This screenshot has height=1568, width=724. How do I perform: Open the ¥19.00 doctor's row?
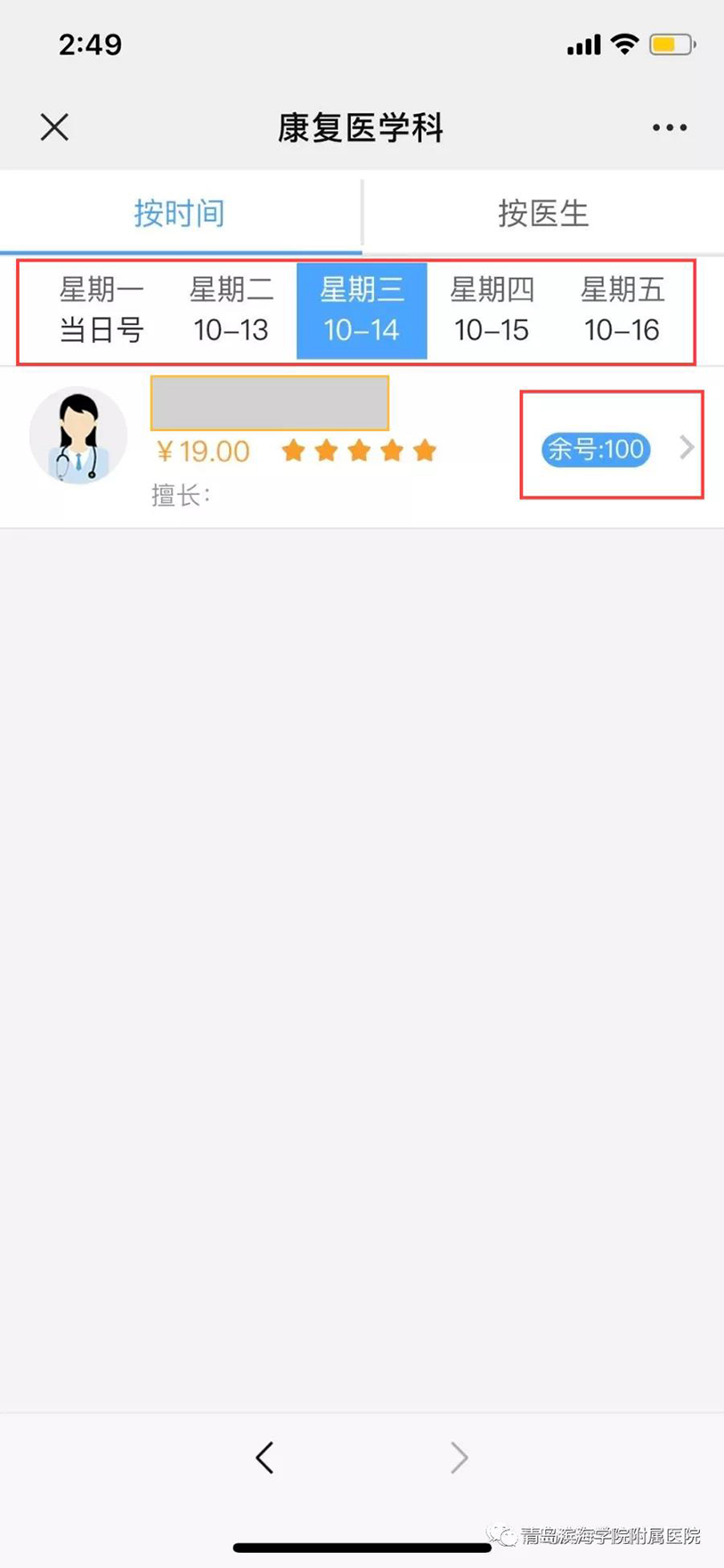[362, 447]
